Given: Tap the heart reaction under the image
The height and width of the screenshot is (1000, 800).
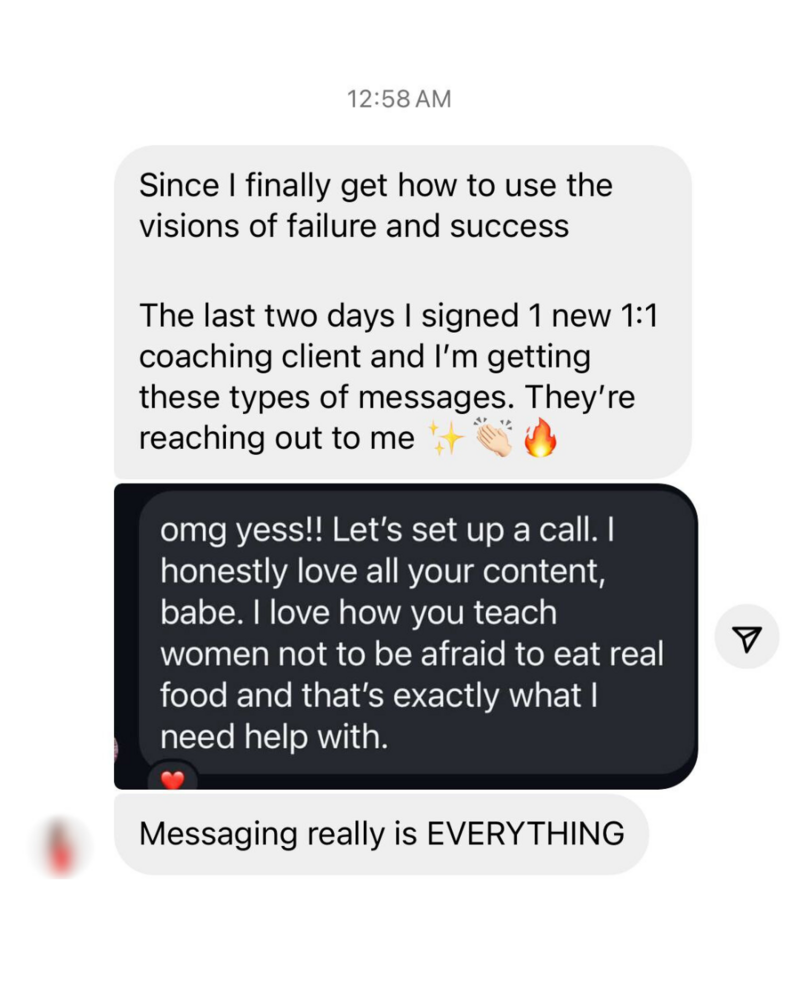Looking at the screenshot, I should [172, 779].
